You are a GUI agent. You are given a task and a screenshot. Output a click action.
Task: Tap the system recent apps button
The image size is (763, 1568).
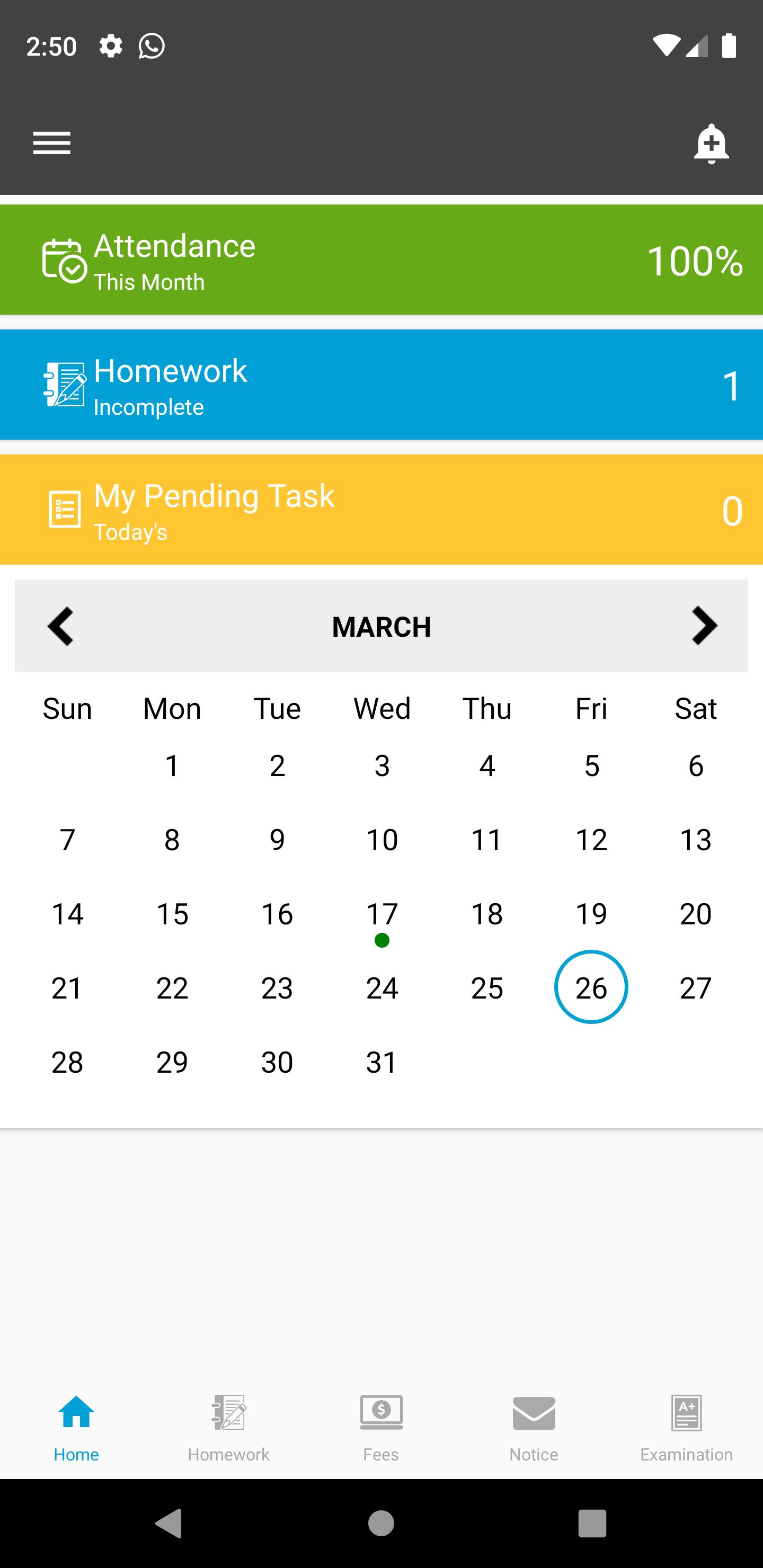point(592,1523)
